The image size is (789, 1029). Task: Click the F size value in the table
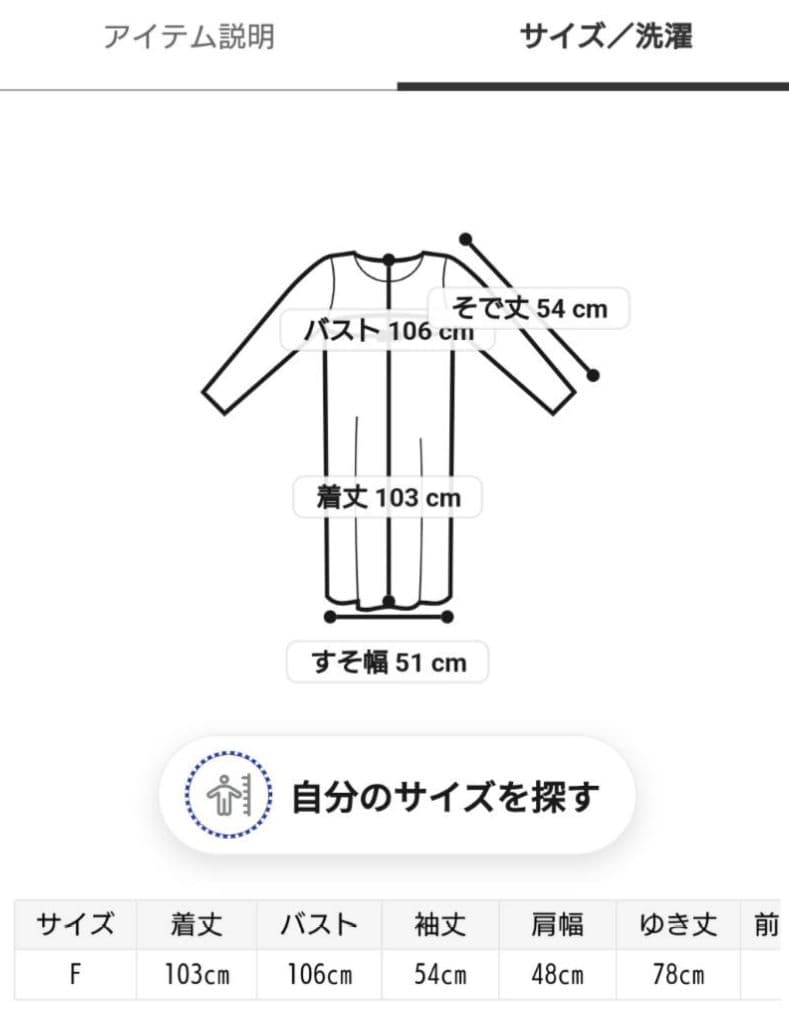click(x=76, y=975)
